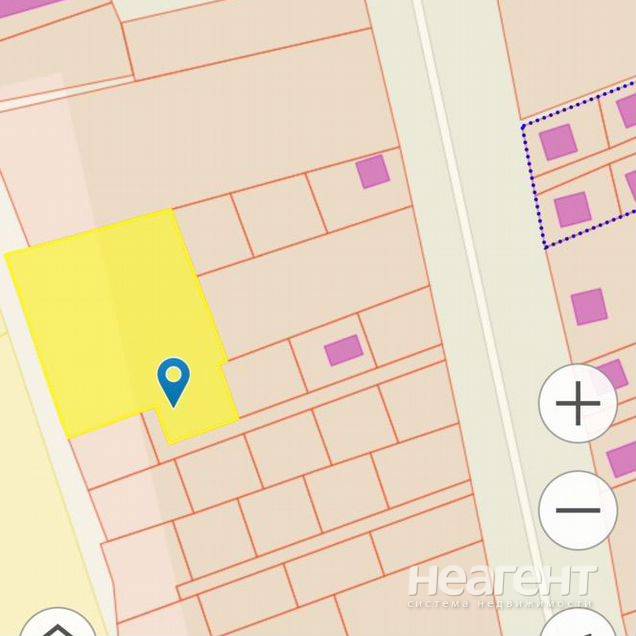Select the blue location pin on the yellow plot
The height and width of the screenshot is (636, 636).
pyautogui.click(x=174, y=380)
